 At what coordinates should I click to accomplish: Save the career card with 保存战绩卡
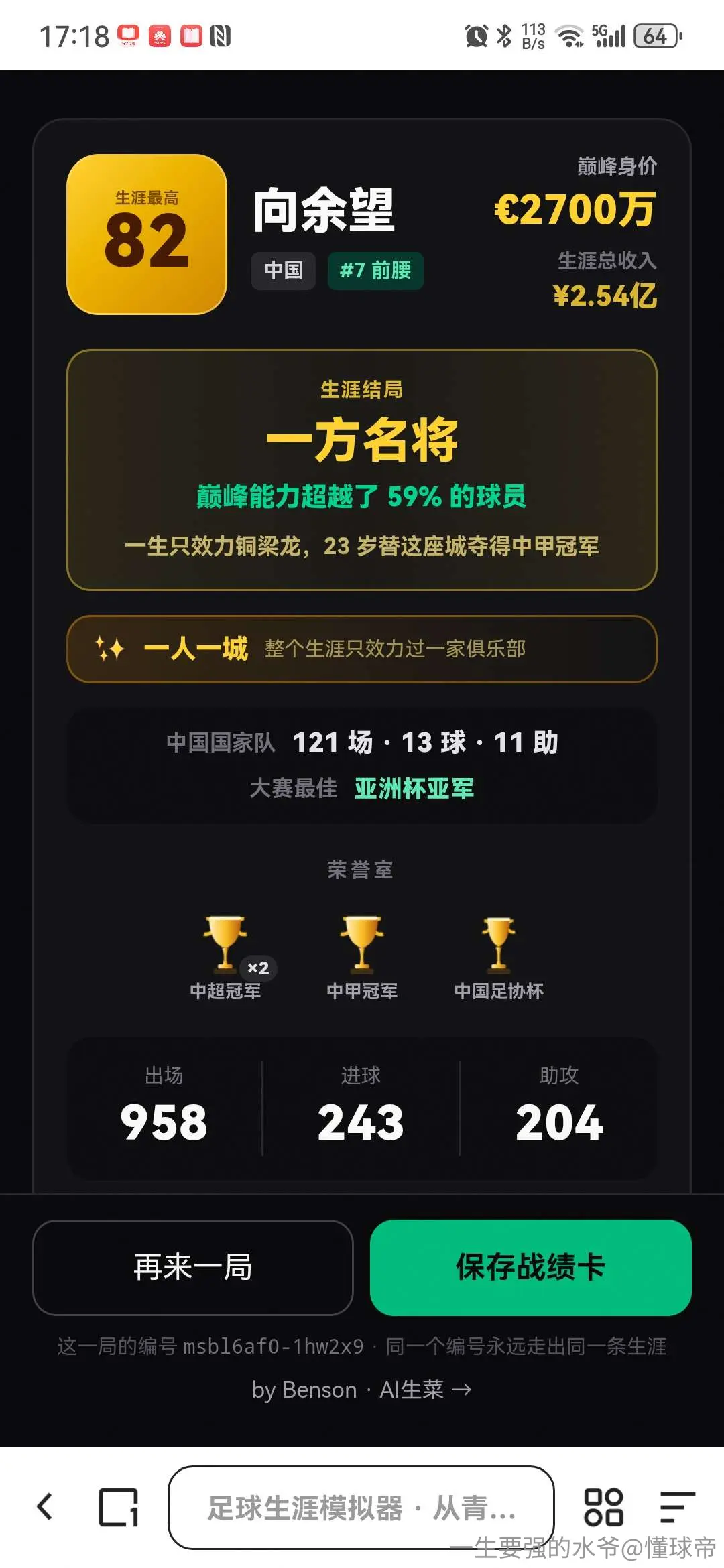[530, 1267]
